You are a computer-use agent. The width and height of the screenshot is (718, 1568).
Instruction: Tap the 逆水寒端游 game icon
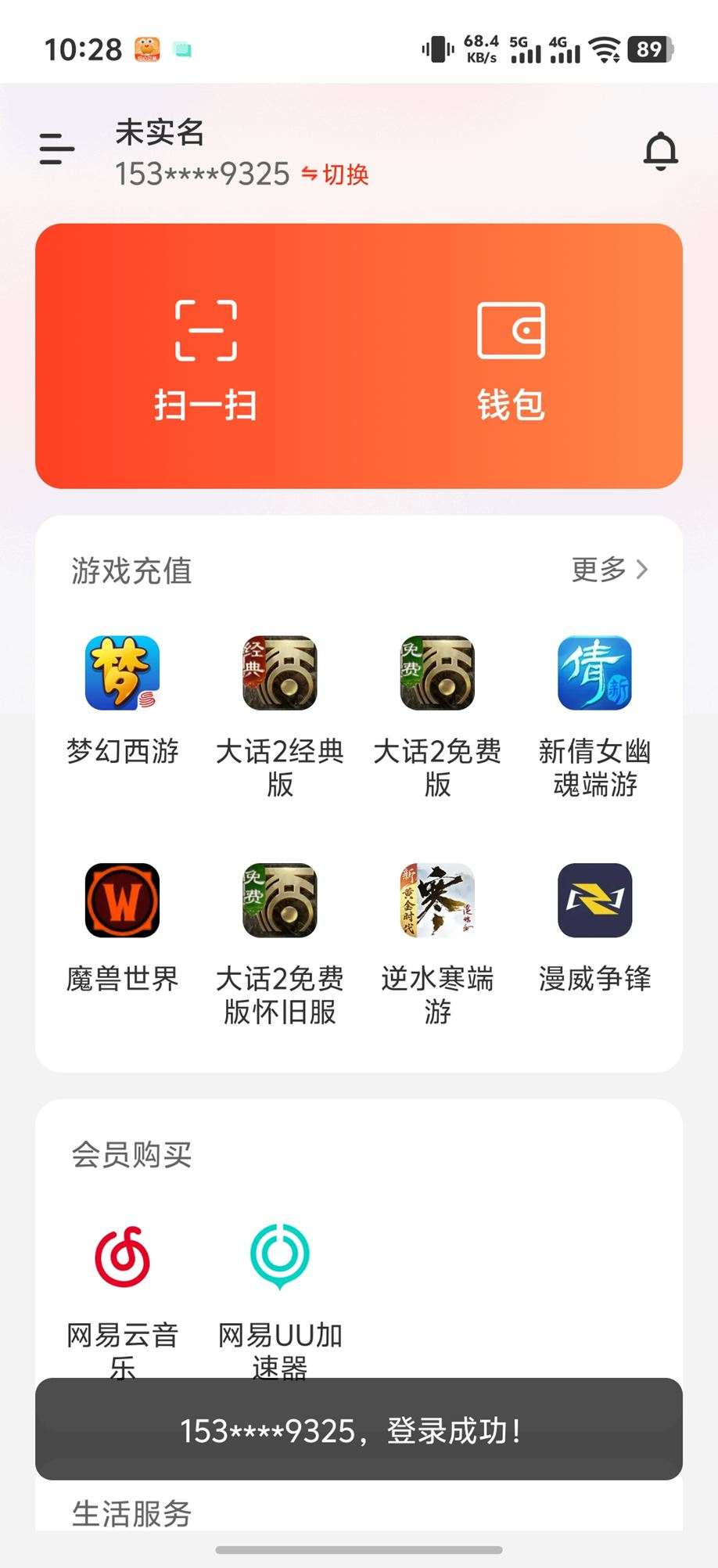point(436,901)
